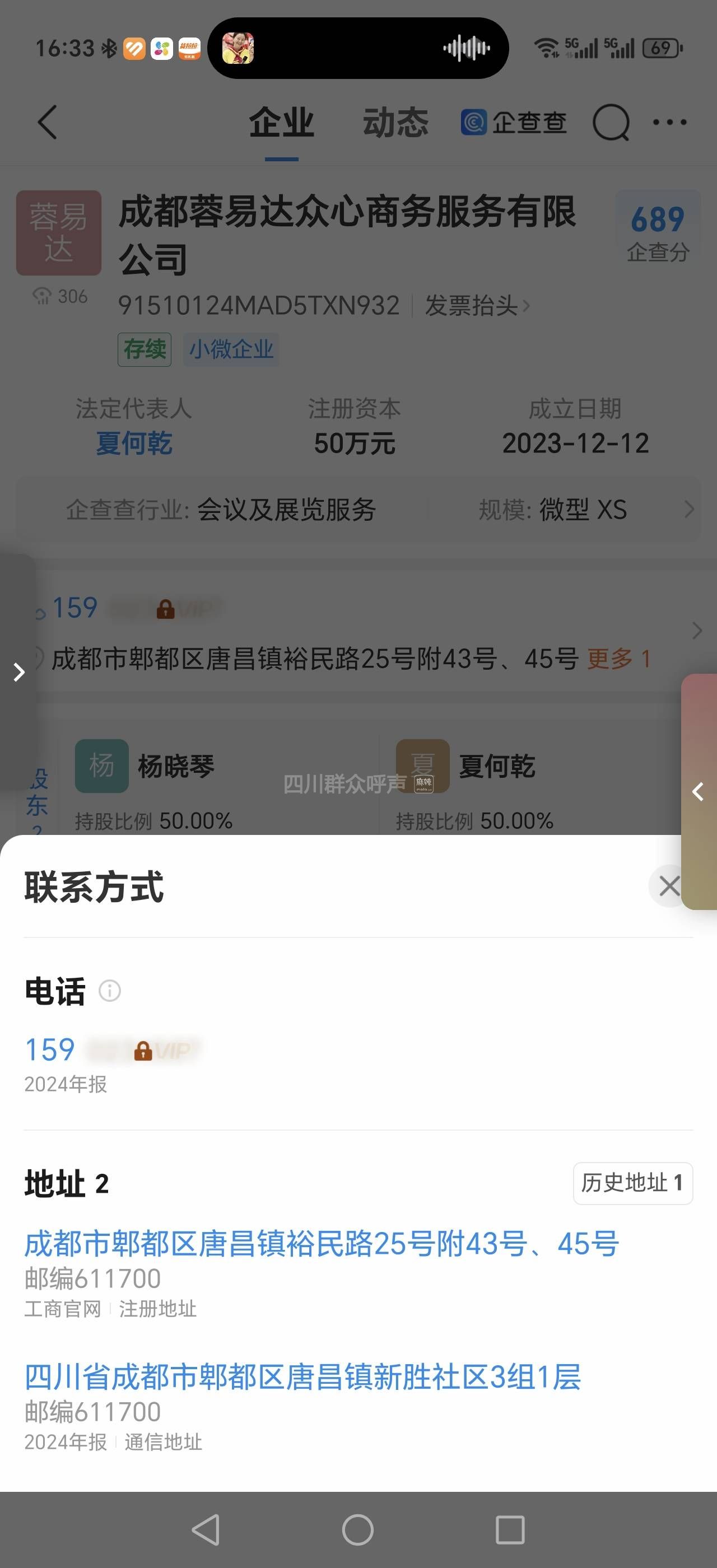
Task: Open the three-dot overflow menu
Action: [669, 122]
